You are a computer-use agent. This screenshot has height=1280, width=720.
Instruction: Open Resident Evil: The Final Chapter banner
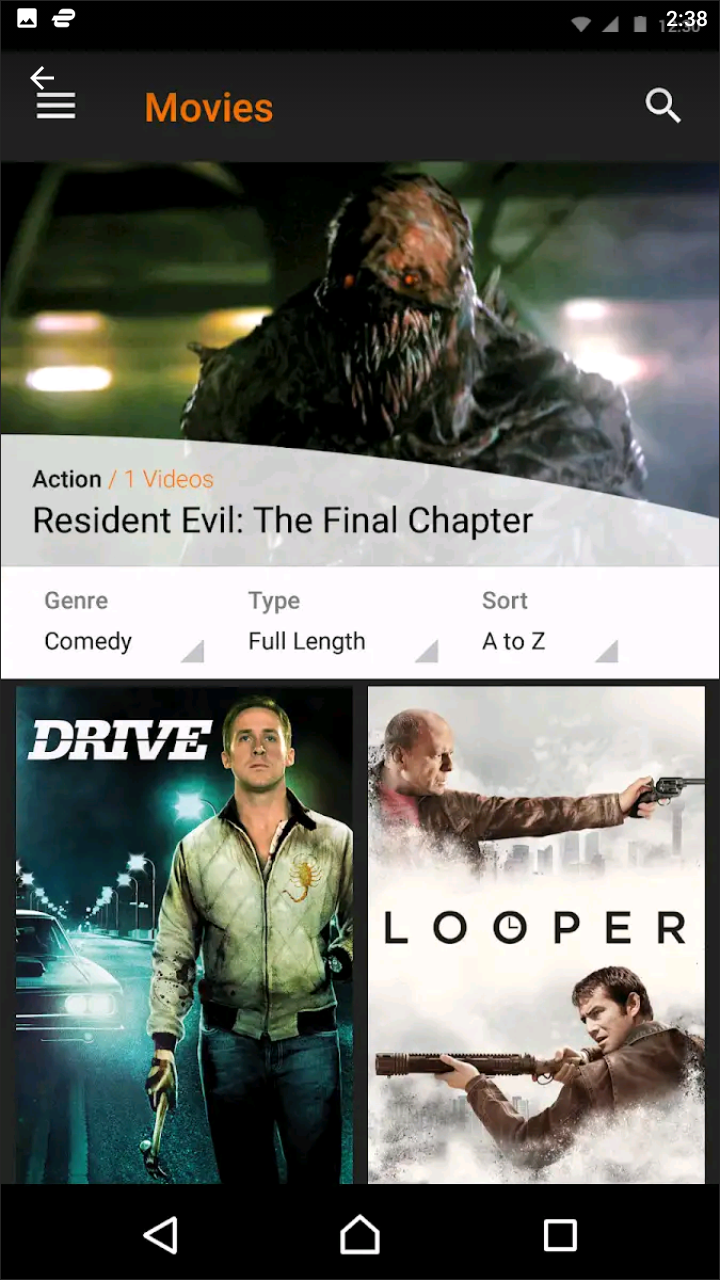(x=360, y=365)
